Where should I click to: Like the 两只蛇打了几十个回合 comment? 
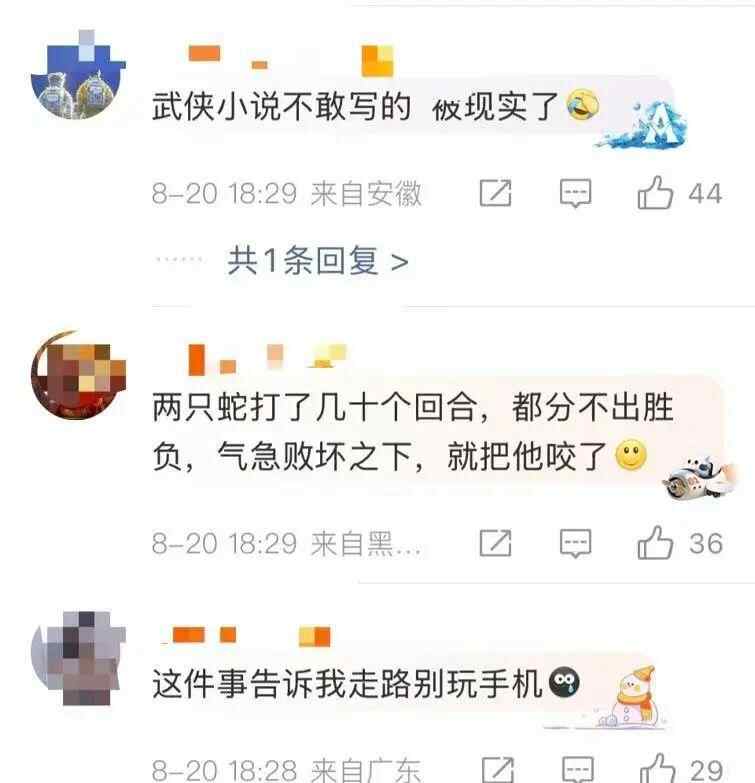coord(656,543)
